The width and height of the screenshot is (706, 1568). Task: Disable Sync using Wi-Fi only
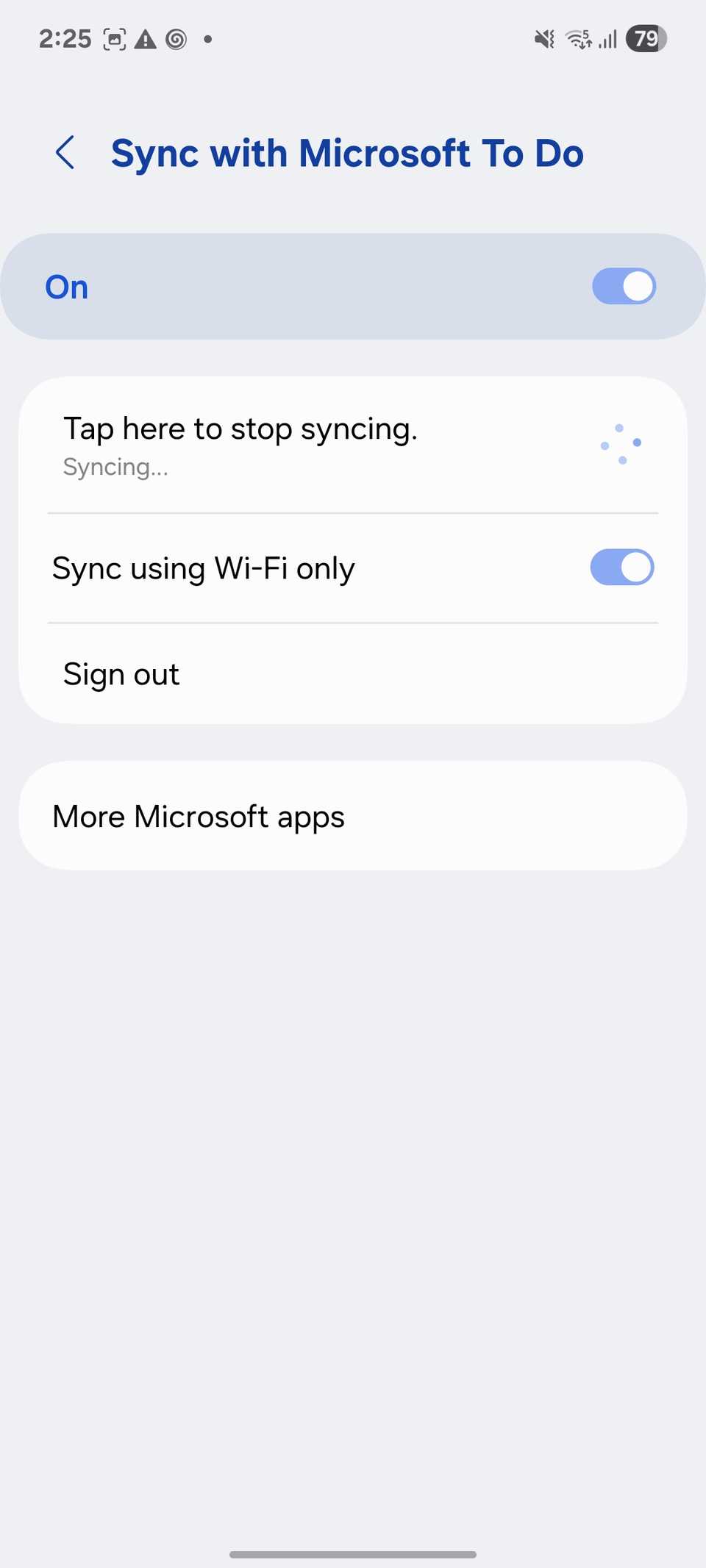click(622, 567)
